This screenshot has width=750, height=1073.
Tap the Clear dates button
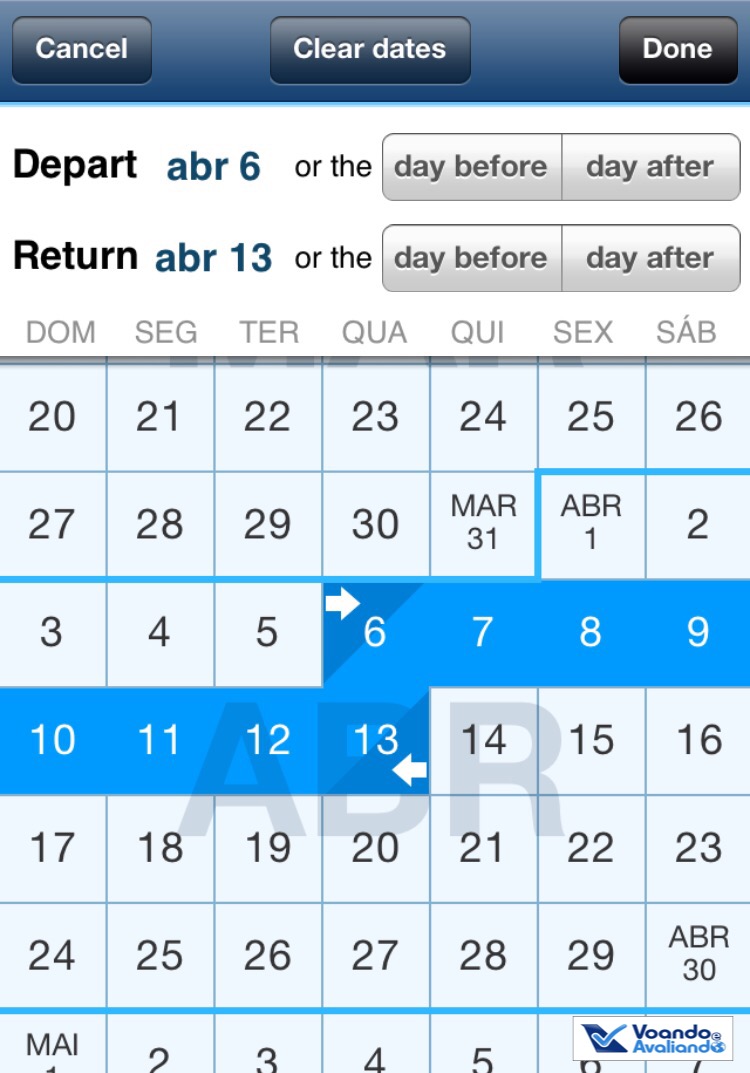coord(369,49)
